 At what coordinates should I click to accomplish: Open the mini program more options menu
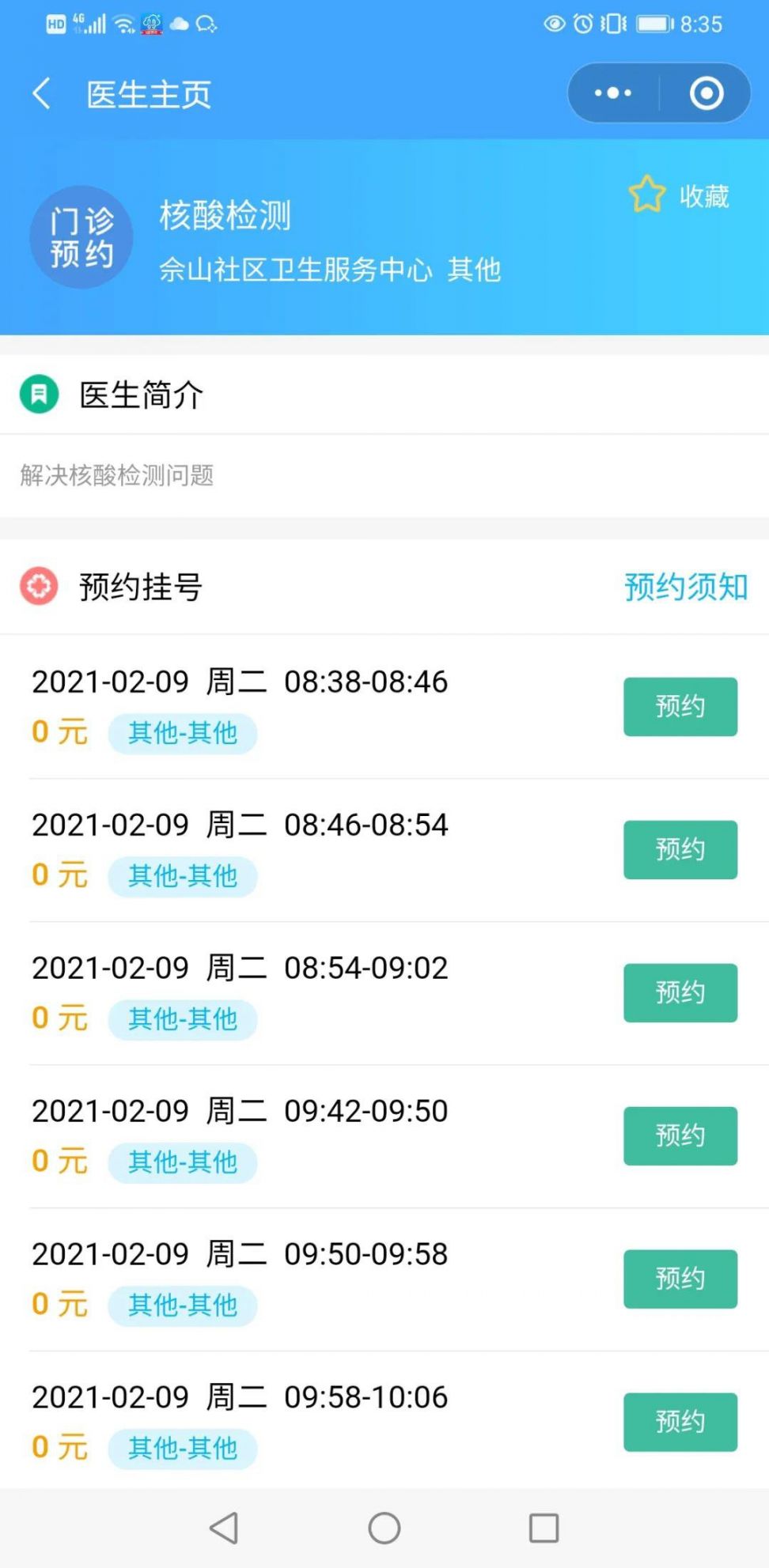[613, 93]
